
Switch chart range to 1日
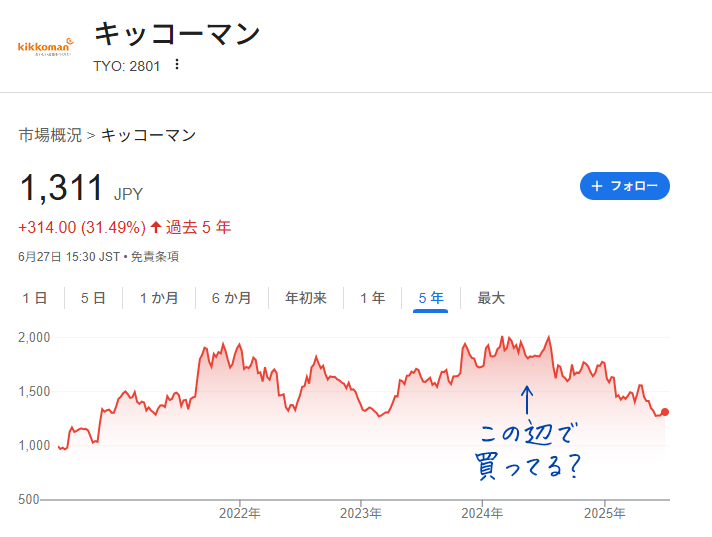(x=34, y=298)
